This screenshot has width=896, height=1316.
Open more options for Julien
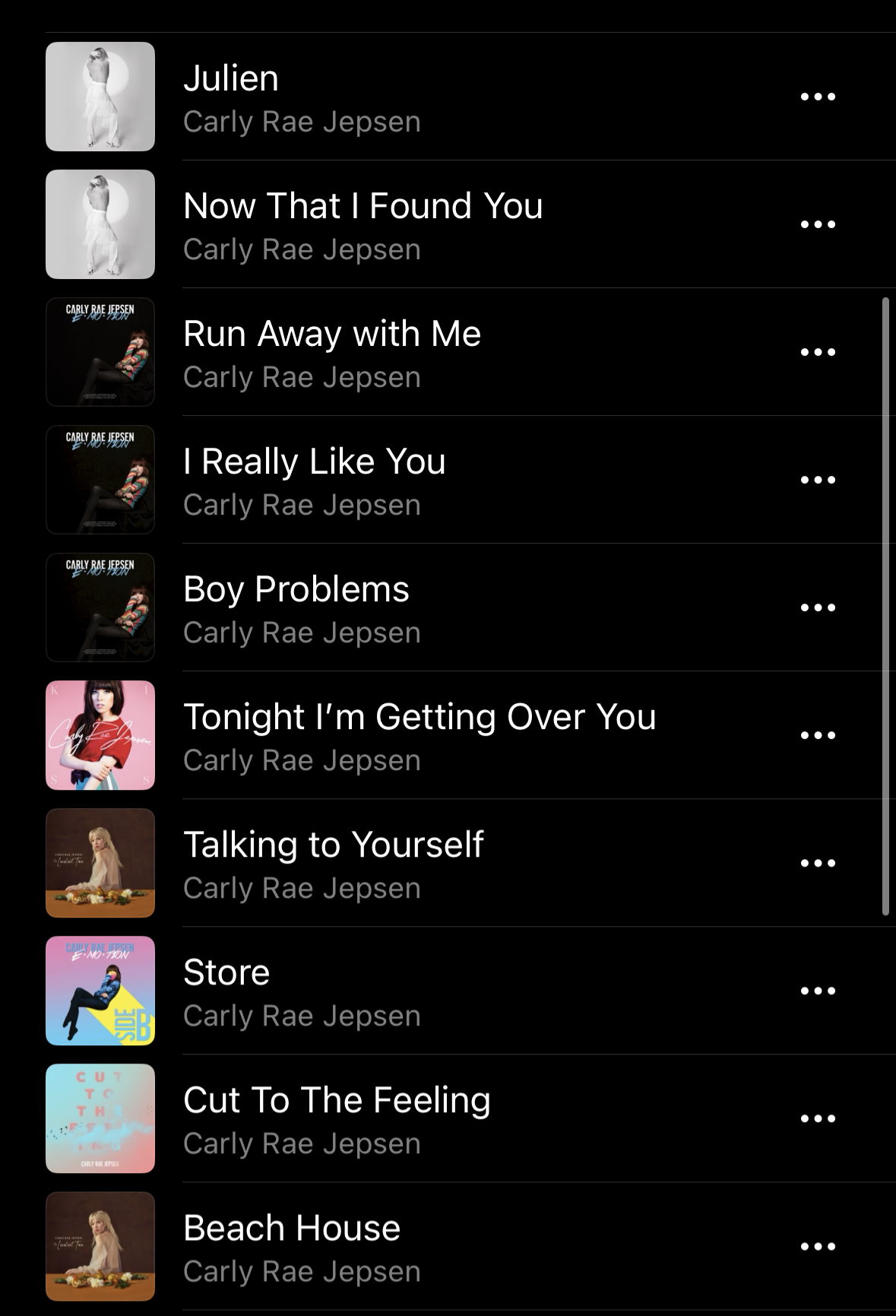(818, 97)
